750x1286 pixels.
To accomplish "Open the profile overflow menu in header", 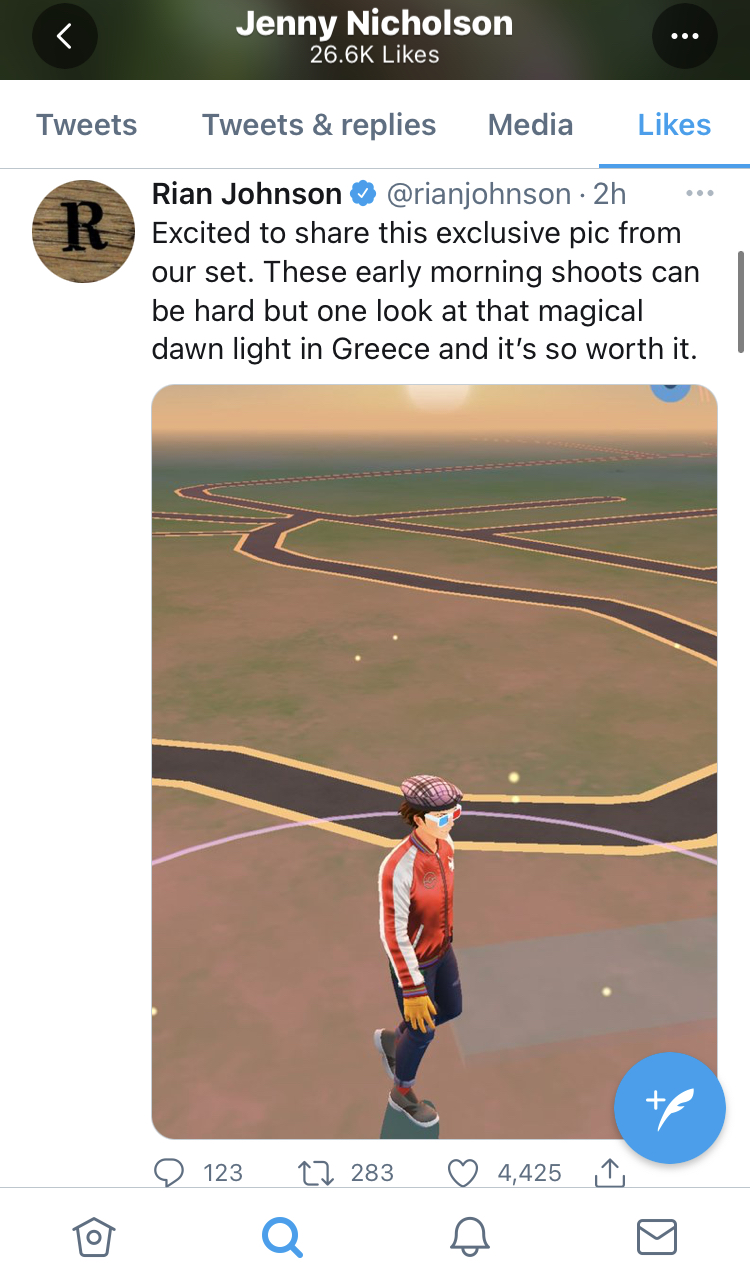I will 685,37.
